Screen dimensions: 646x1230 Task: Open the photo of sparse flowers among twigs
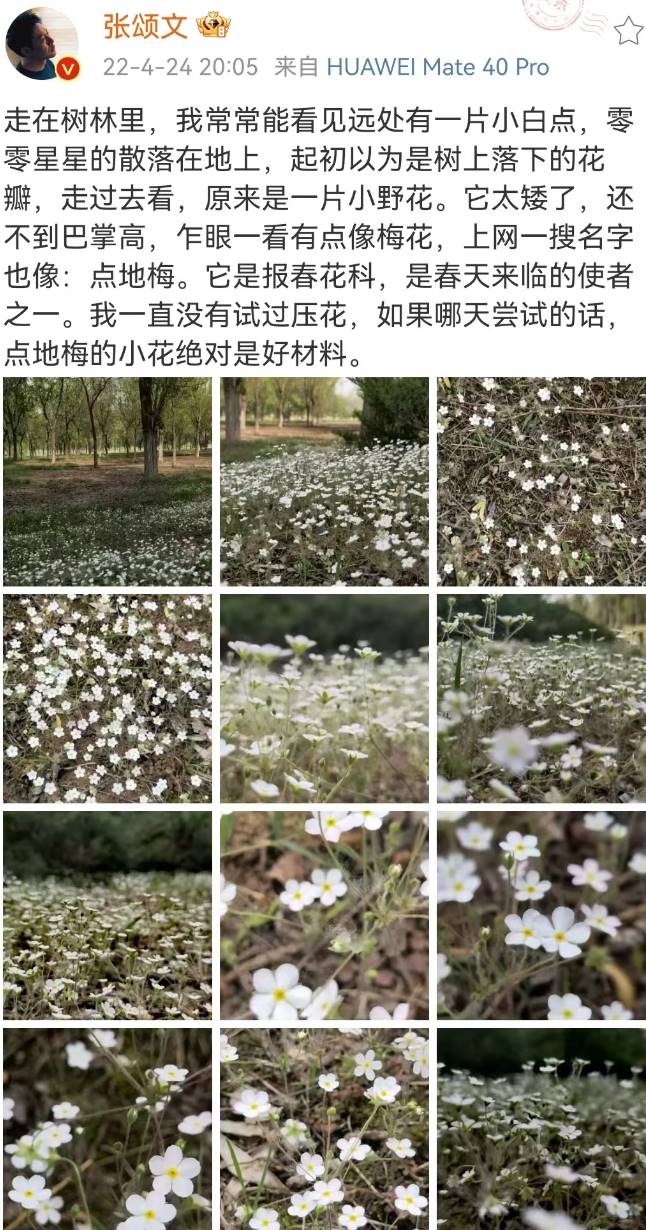pyautogui.click(x=541, y=481)
